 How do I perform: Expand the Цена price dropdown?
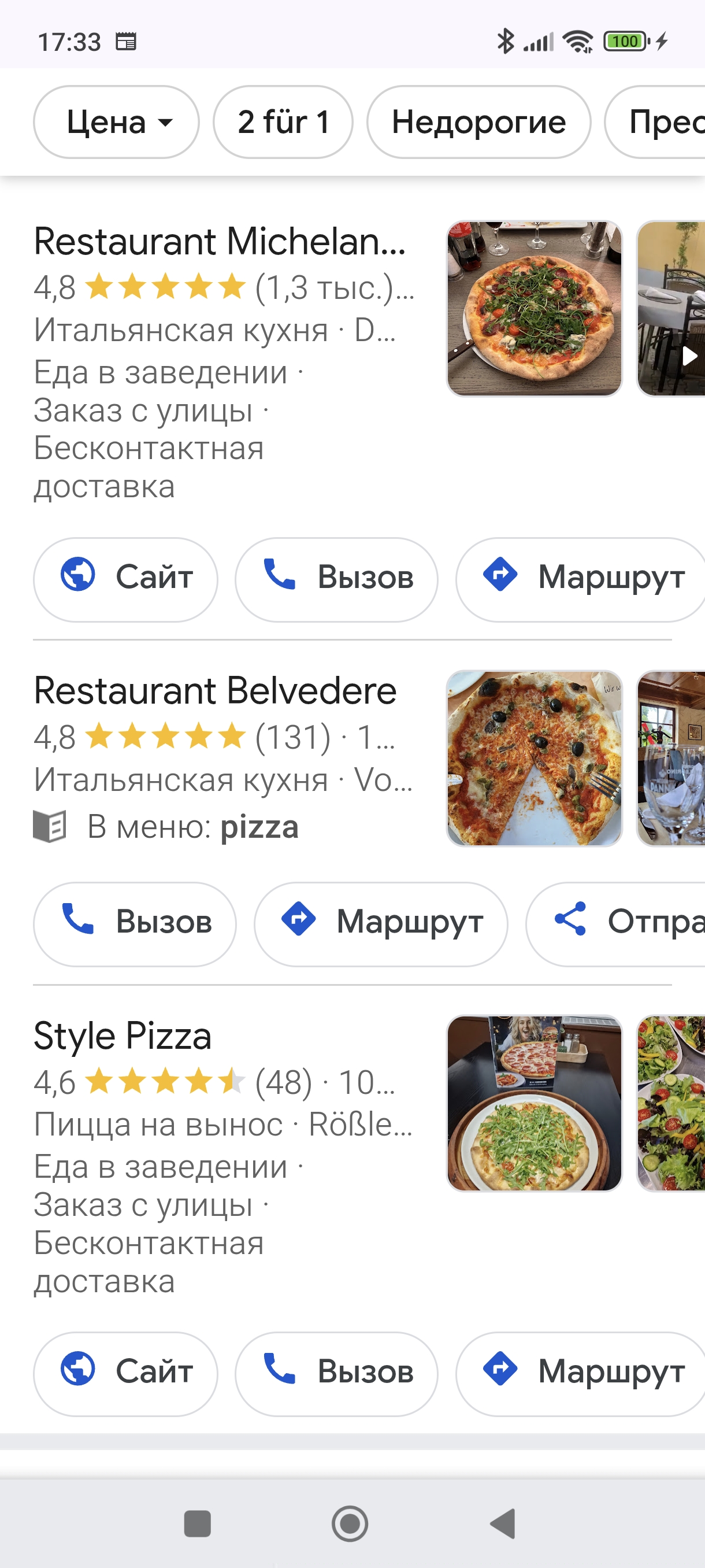pyautogui.click(x=116, y=123)
